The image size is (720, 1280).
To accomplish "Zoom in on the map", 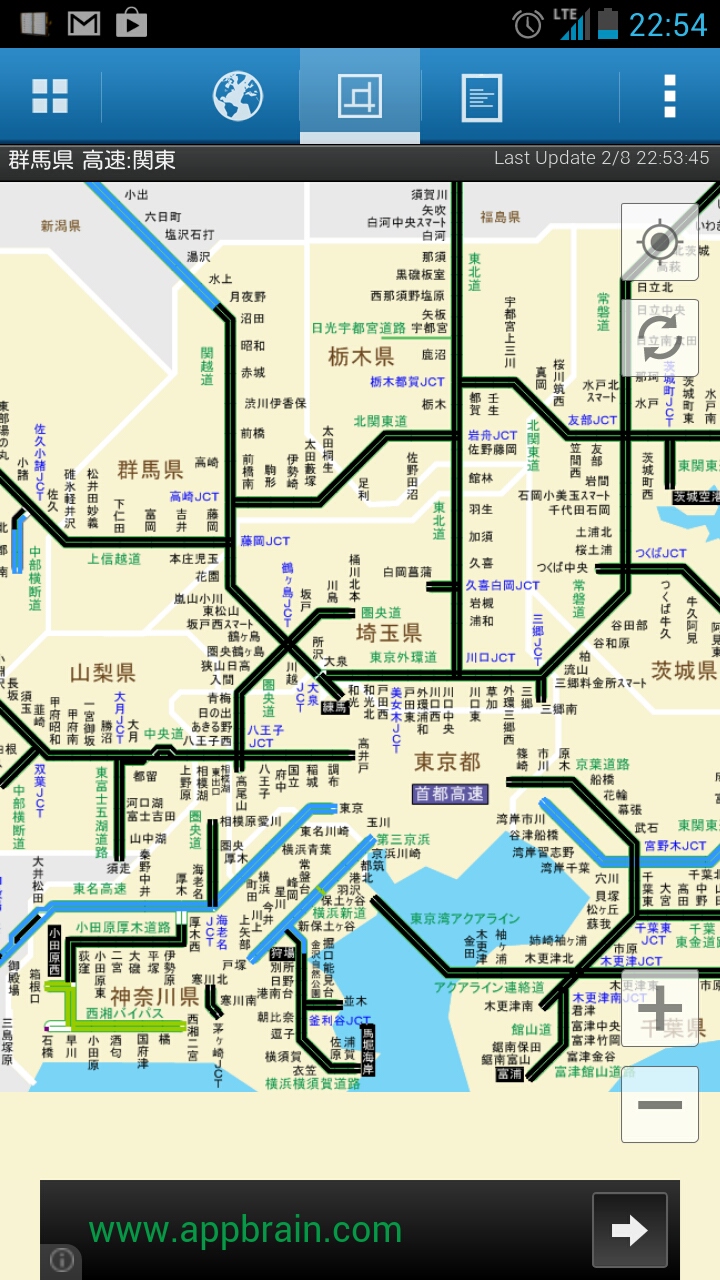I will point(660,1008).
